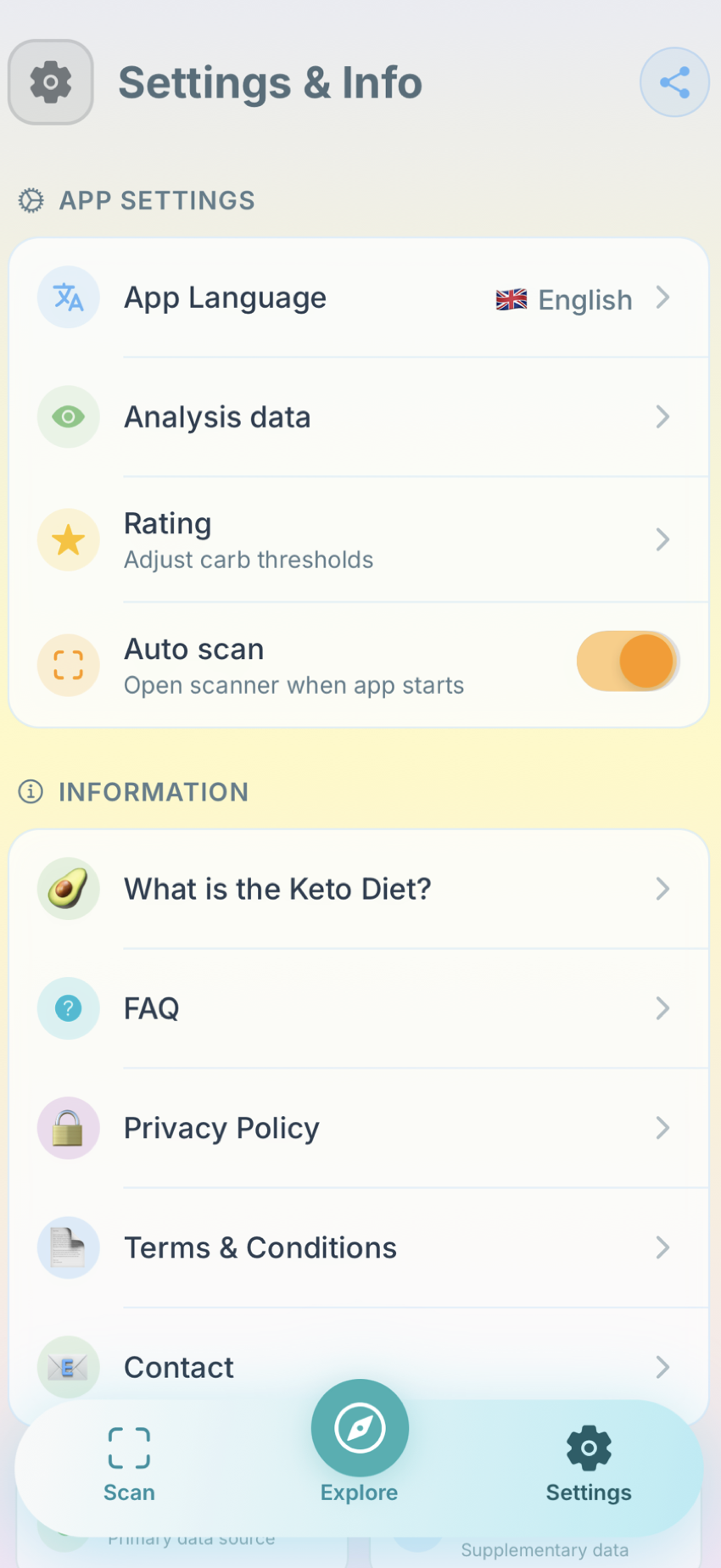Open the Analysis data chevron
Screen dimensions: 721x1568
pos(664,416)
